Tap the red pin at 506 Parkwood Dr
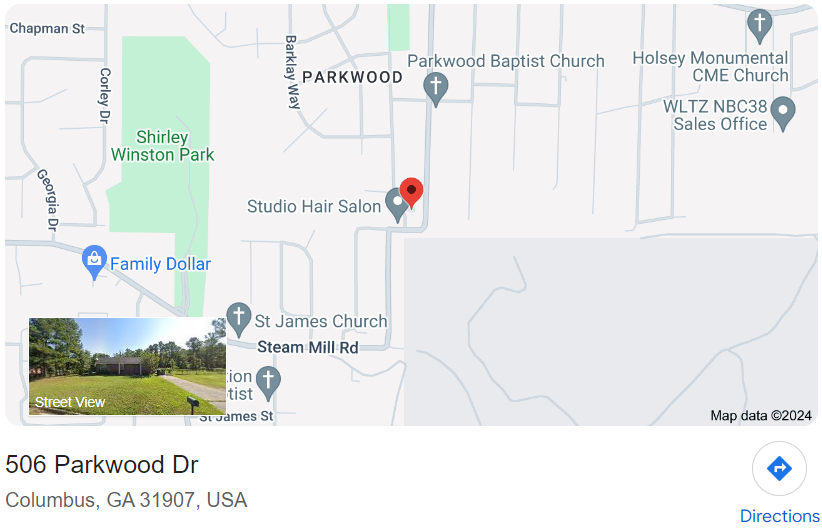 pyautogui.click(x=411, y=190)
